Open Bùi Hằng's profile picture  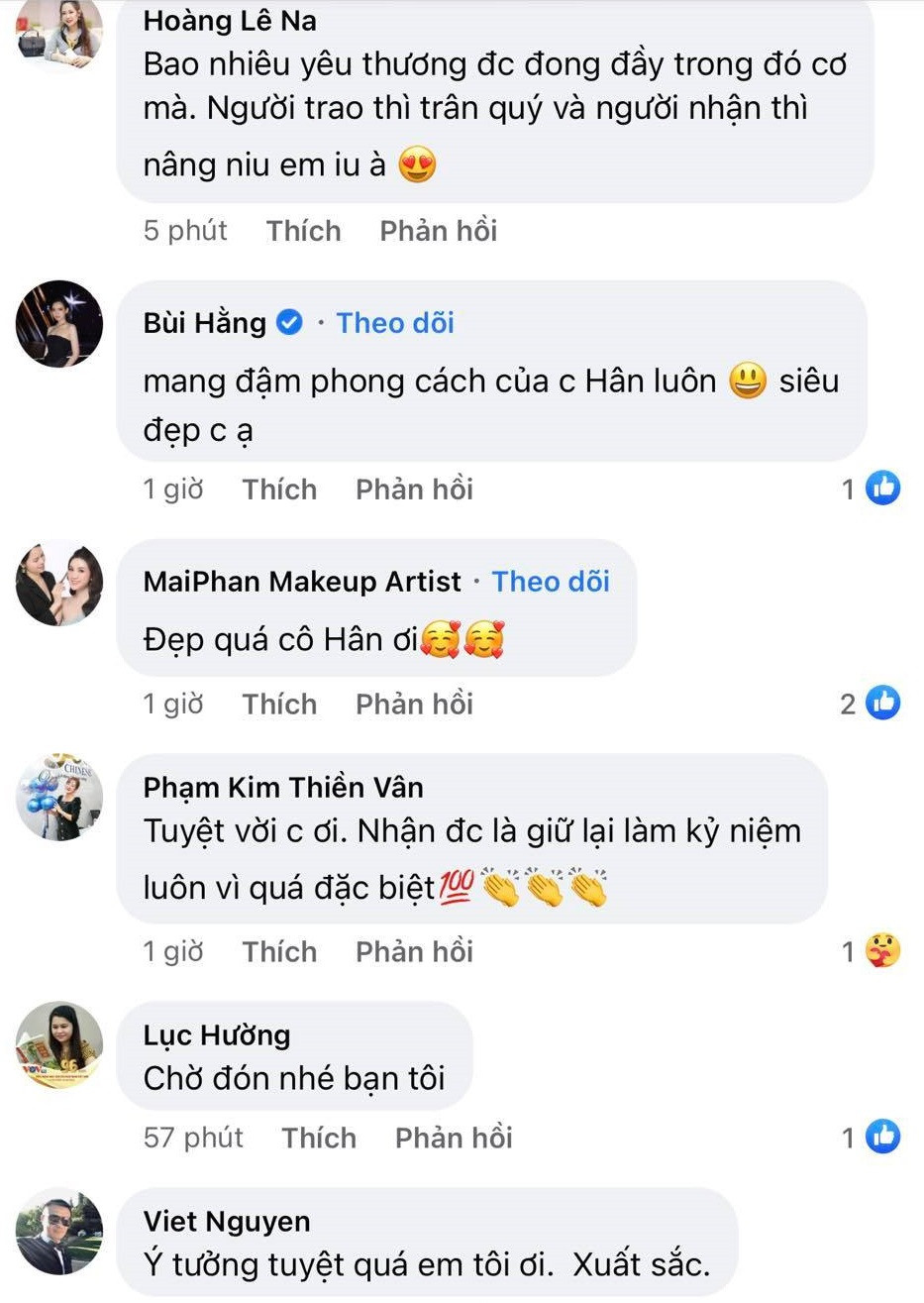tap(59, 324)
